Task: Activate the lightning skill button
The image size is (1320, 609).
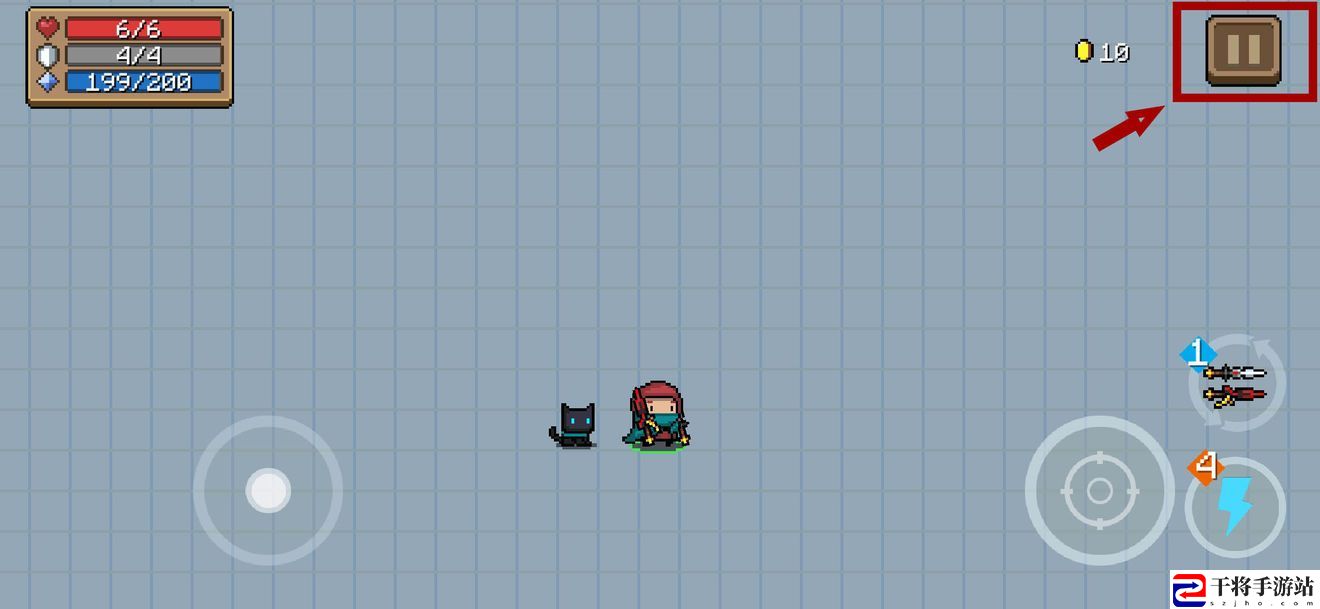Action: pyautogui.click(x=1235, y=507)
